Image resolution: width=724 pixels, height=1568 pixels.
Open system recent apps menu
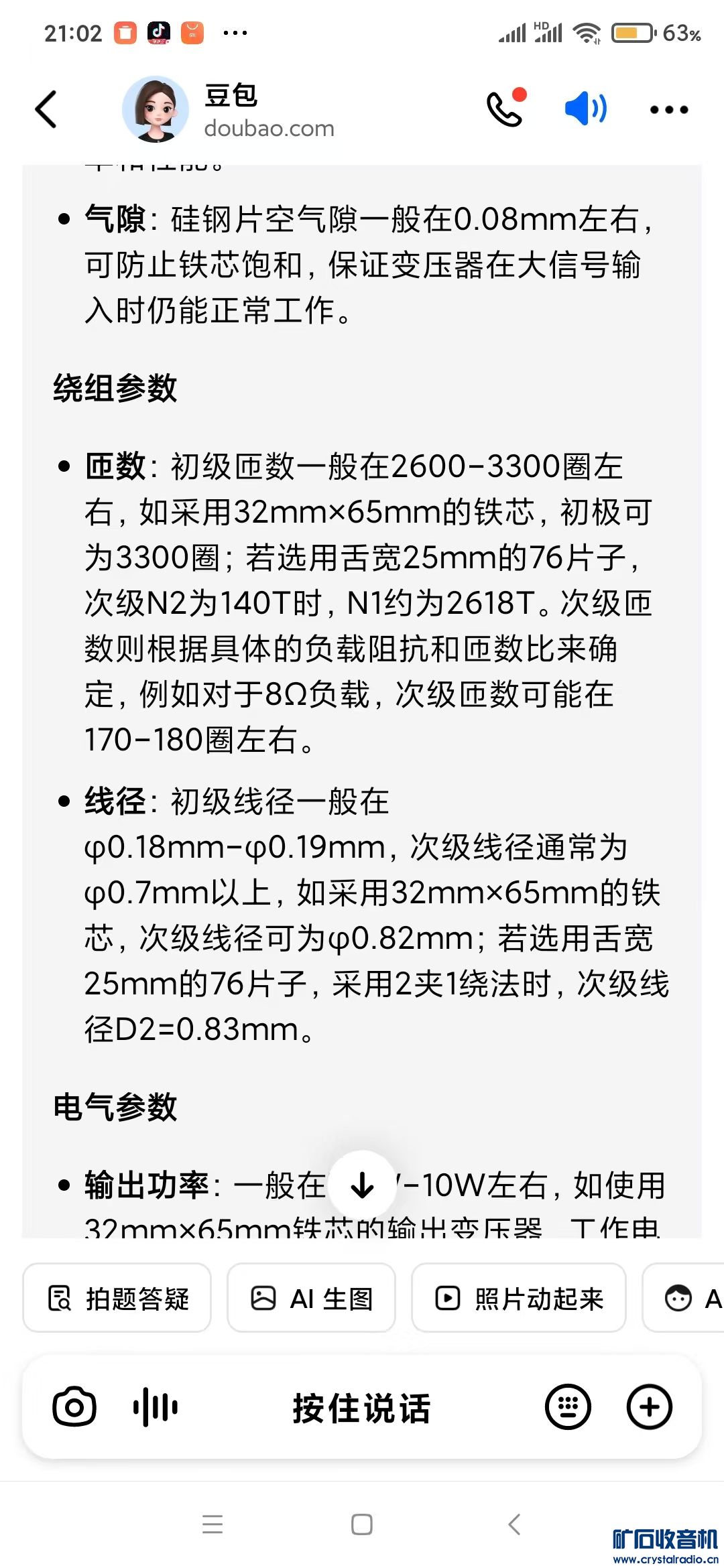pos(213,1524)
